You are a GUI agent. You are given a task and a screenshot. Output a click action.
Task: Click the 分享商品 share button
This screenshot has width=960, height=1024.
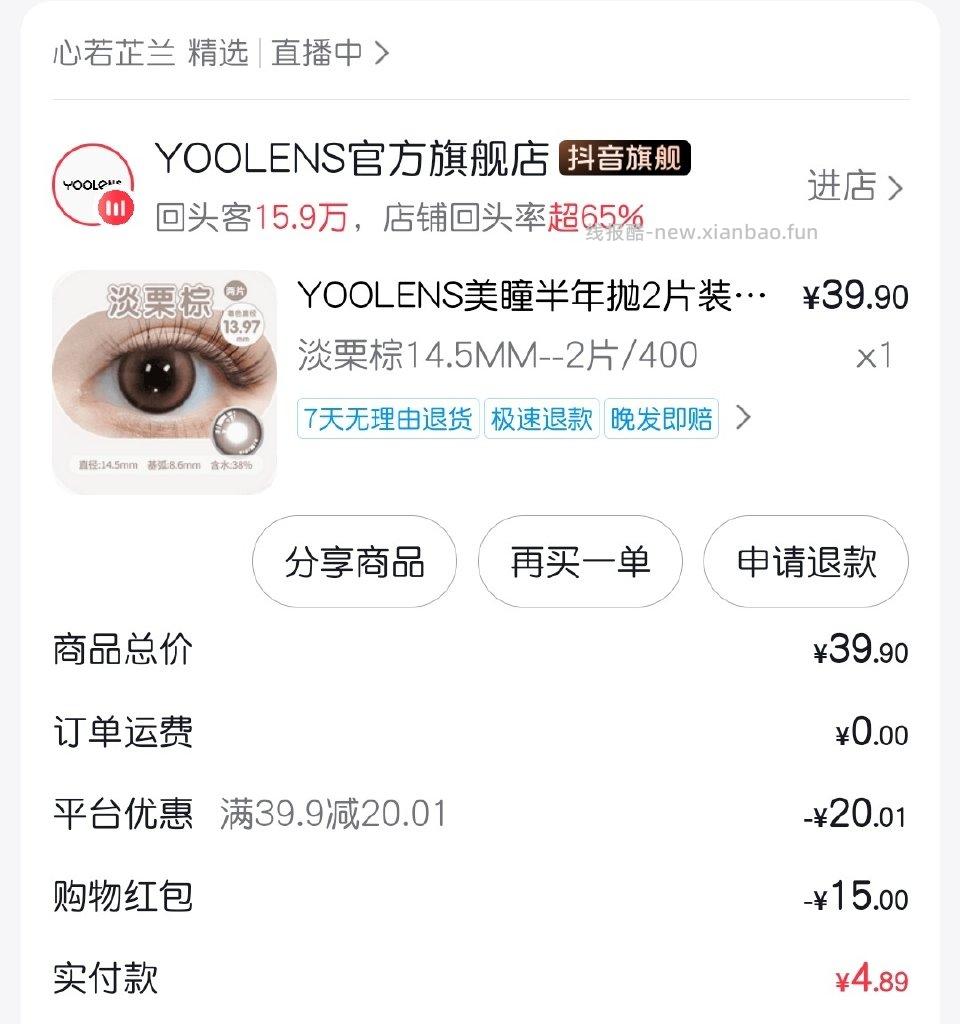click(355, 562)
